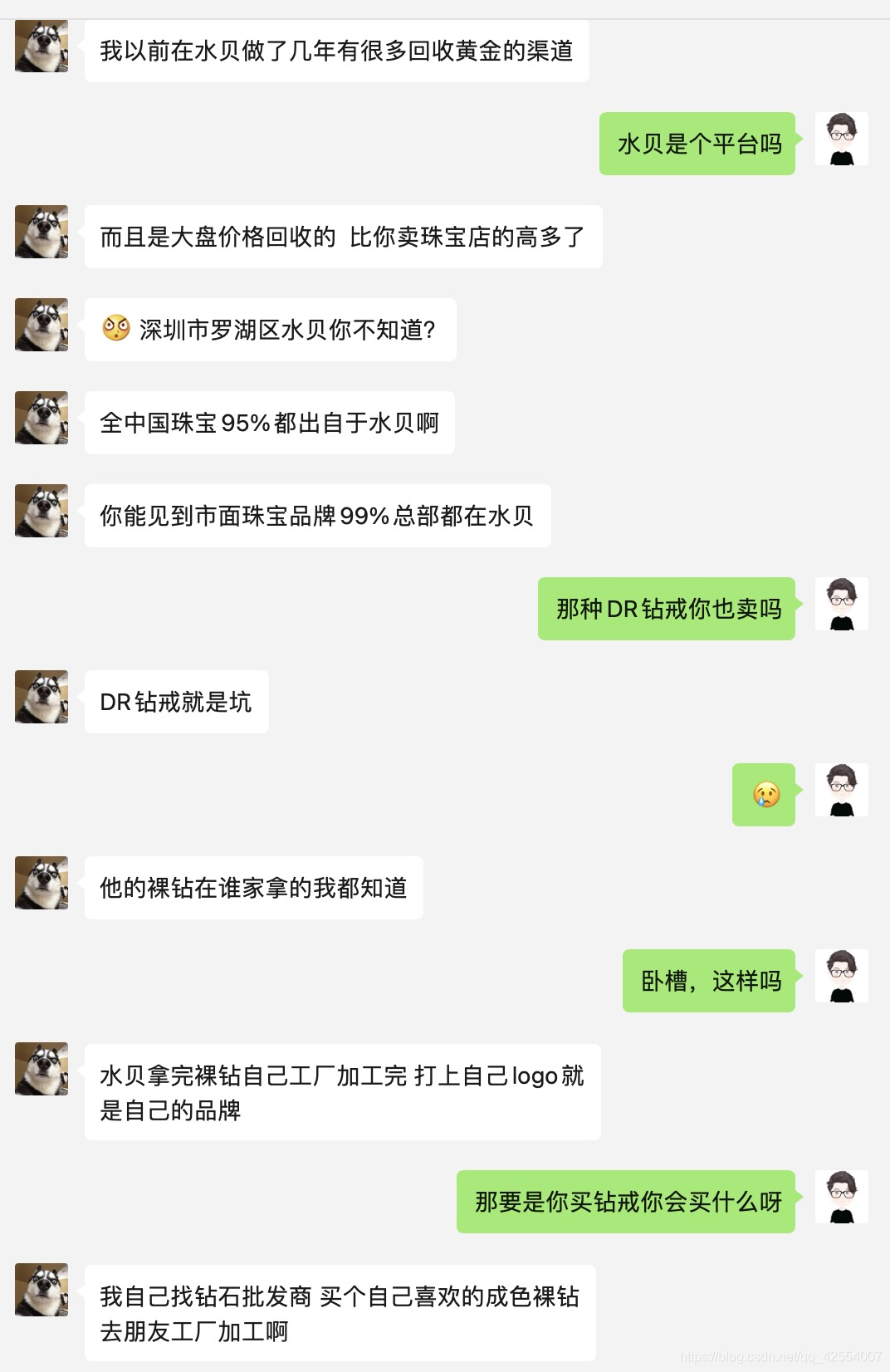The width and height of the screenshot is (890, 1372).
Task: Select the message '水贝是个平台吗'
Action: point(697,145)
